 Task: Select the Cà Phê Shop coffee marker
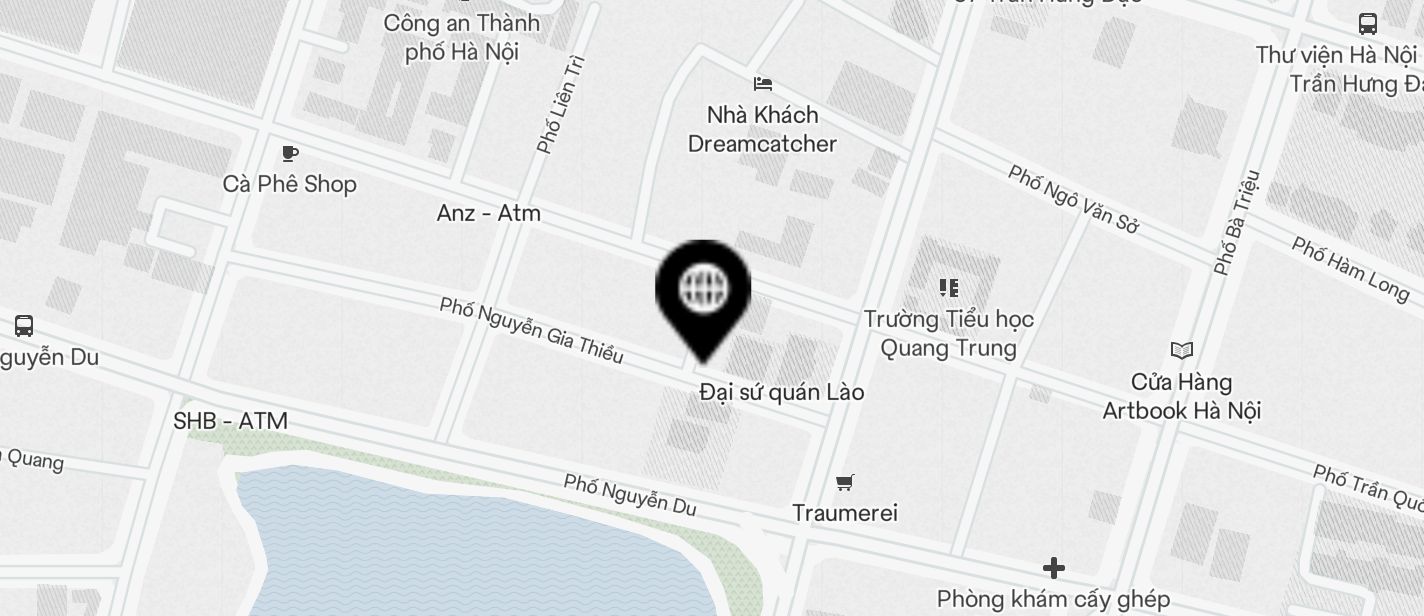tap(290, 153)
